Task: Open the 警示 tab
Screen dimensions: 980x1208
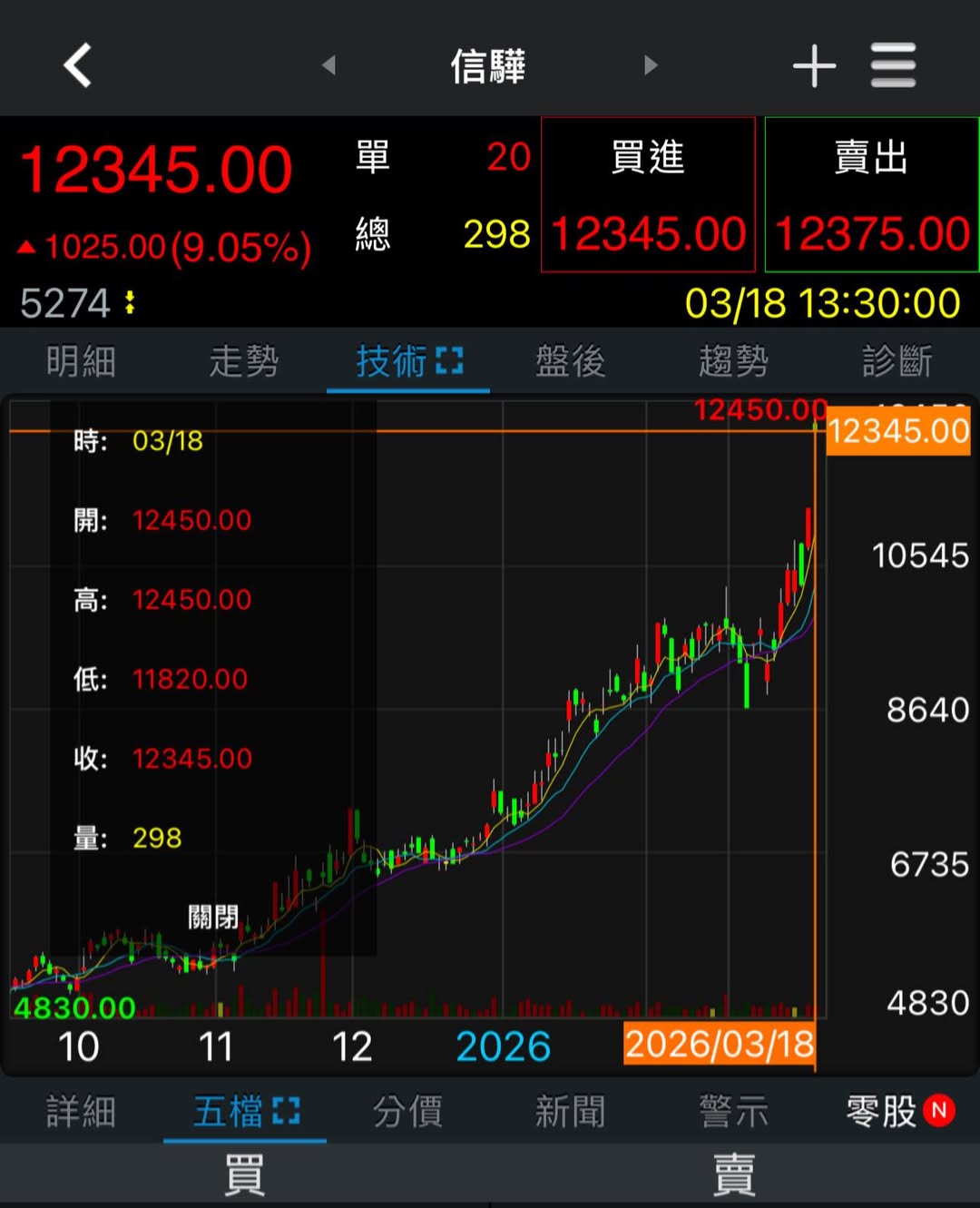Action: point(734,1111)
